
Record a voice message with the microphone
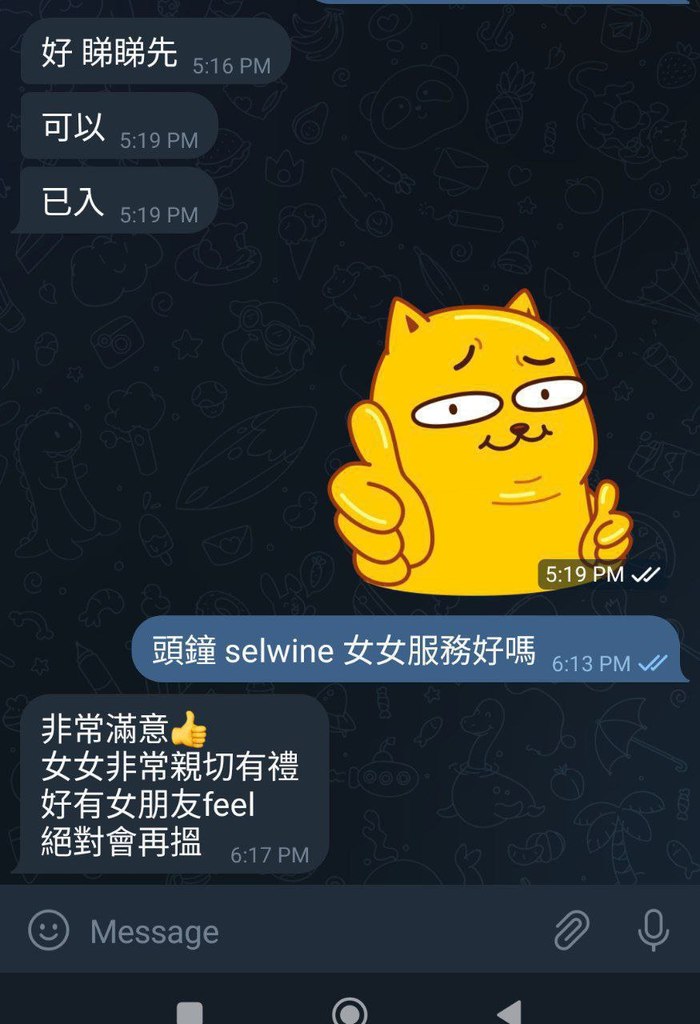pyautogui.click(x=653, y=930)
